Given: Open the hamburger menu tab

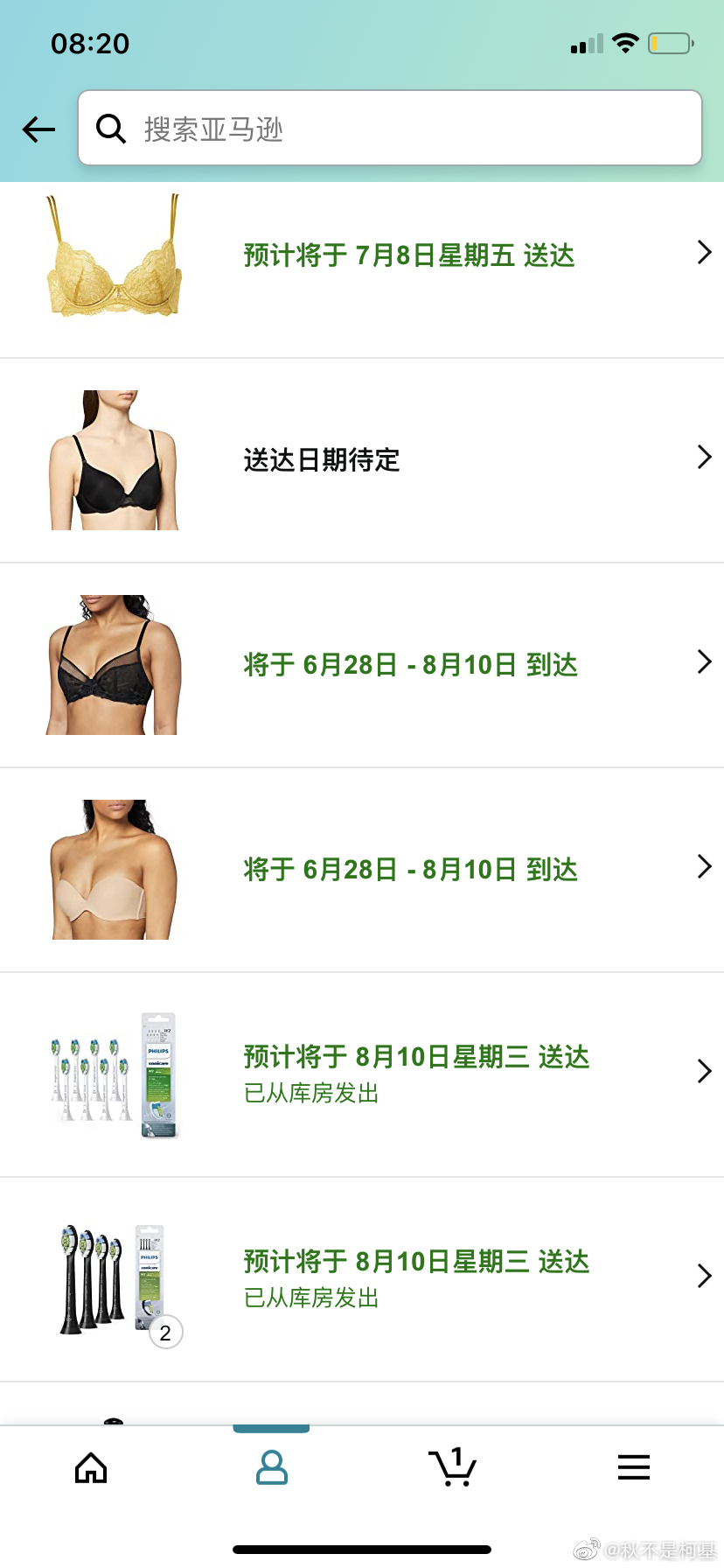Looking at the screenshot, I should click(x=634, y=1467).
